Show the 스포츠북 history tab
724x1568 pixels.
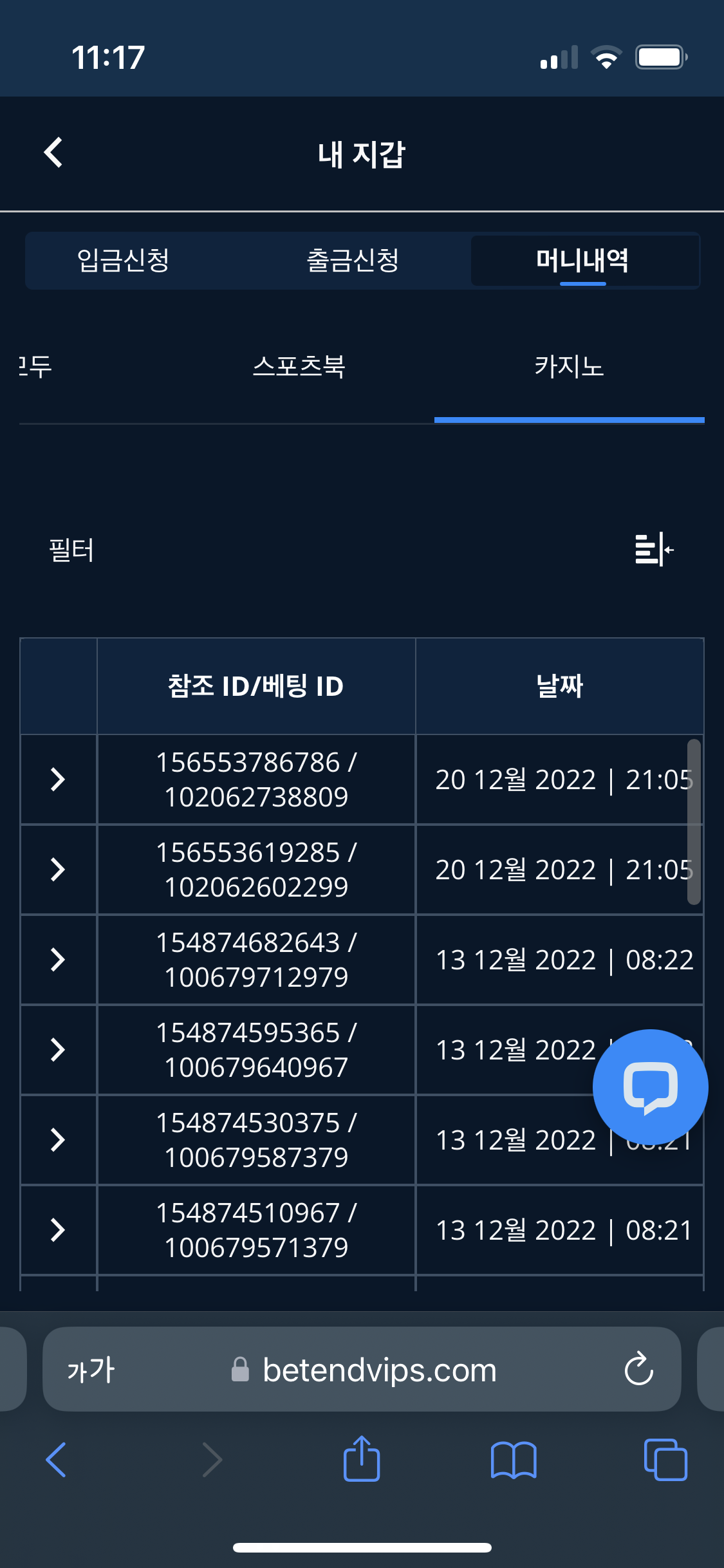click(299, 367)
